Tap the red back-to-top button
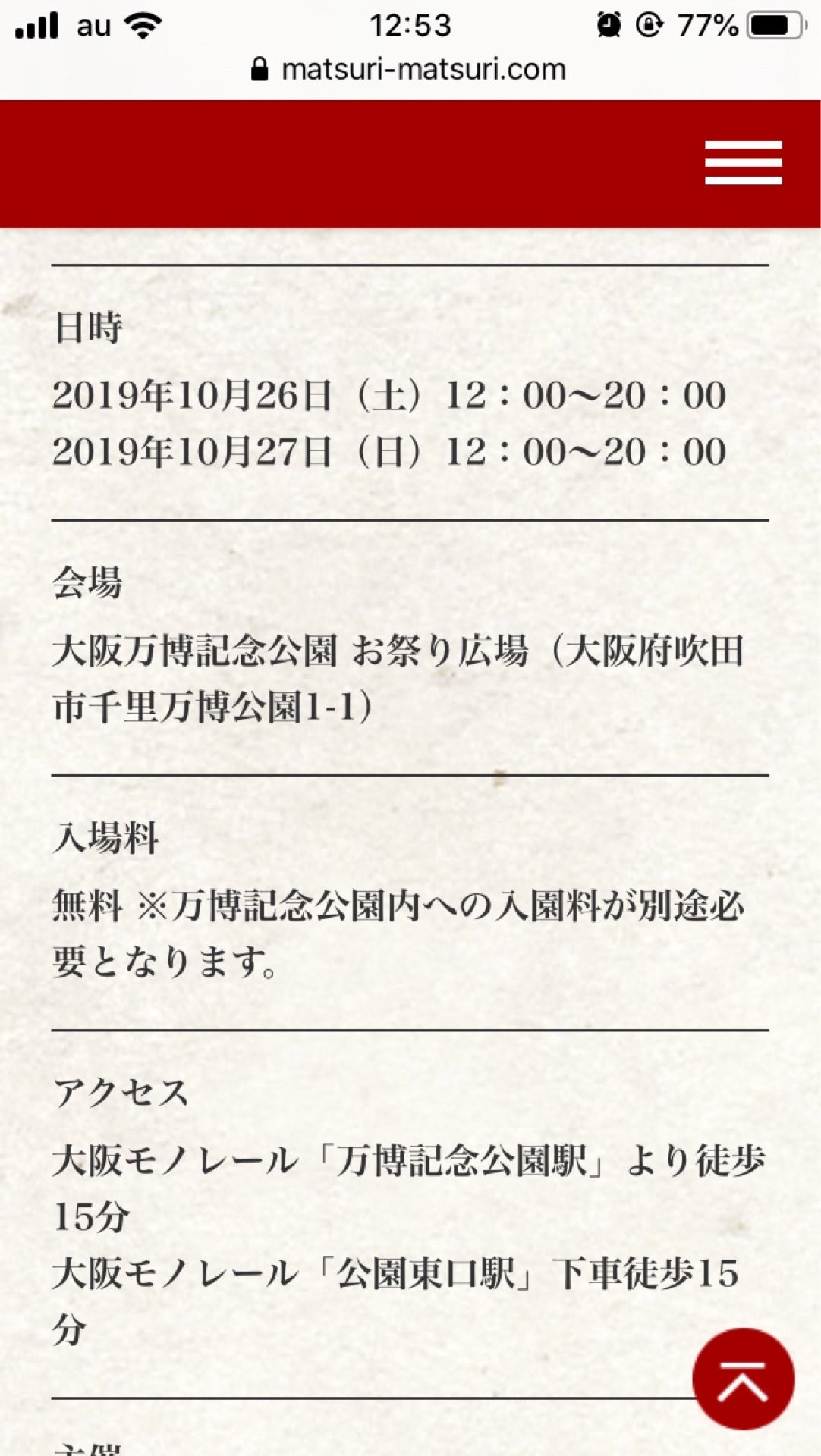 tap(743, 1378)
